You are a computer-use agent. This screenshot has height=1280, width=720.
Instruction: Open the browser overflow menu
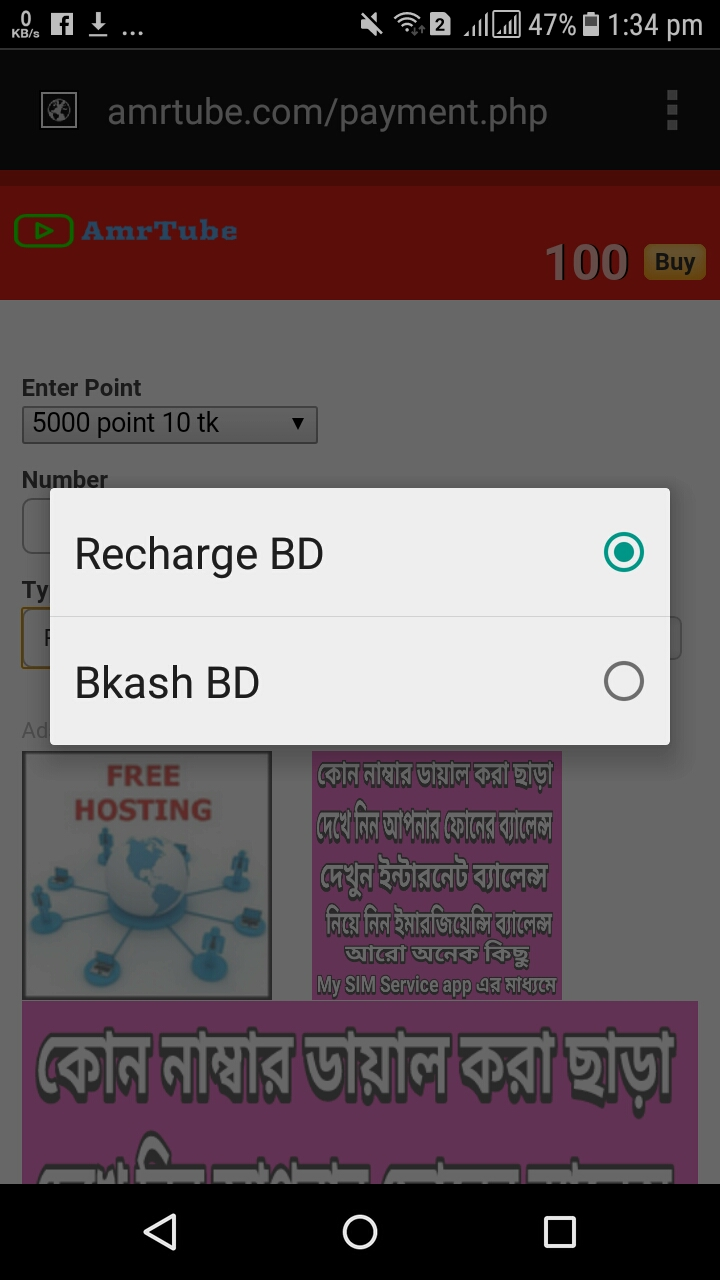tap(672, 111)
